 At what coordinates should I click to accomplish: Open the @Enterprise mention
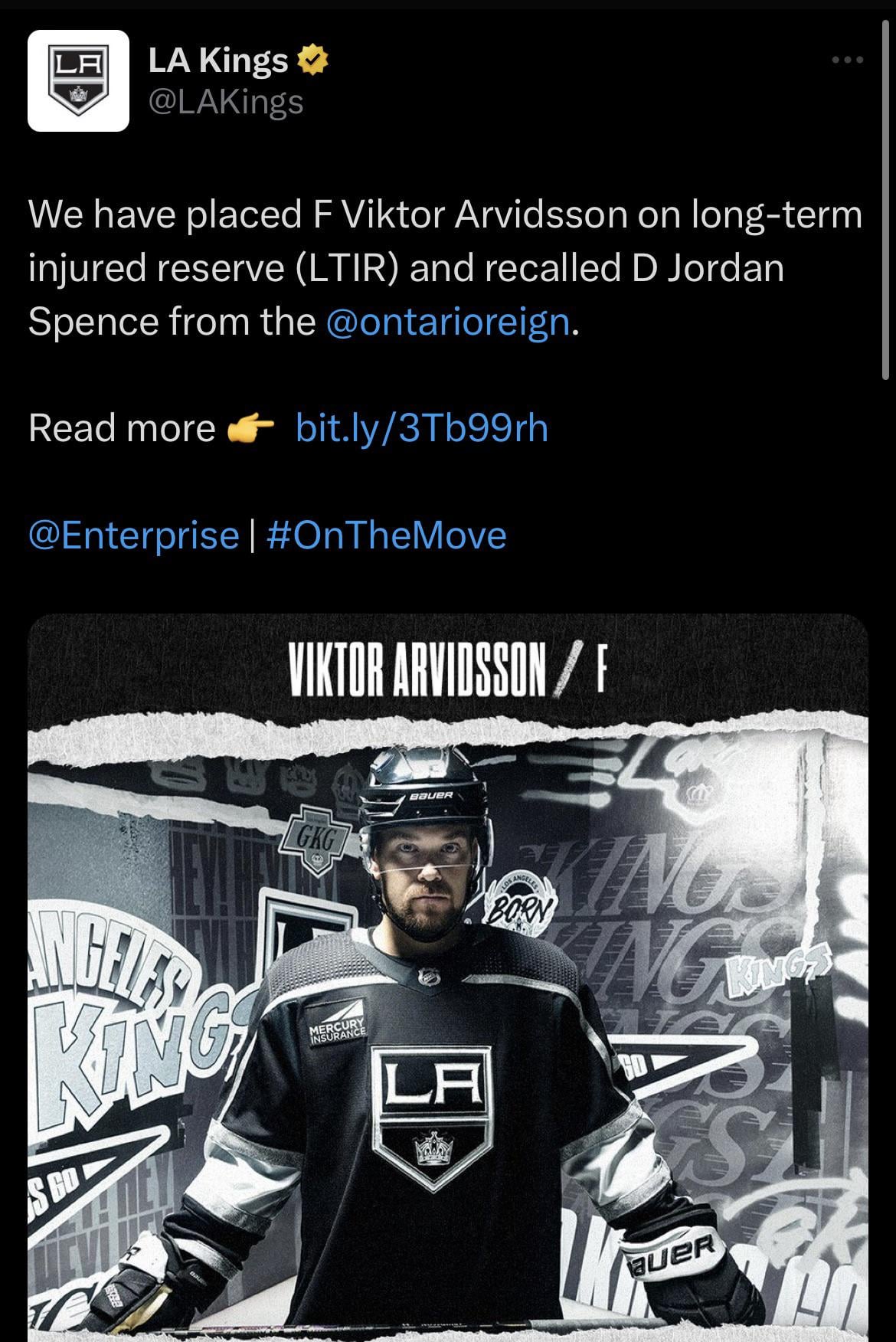pos(134,535)
